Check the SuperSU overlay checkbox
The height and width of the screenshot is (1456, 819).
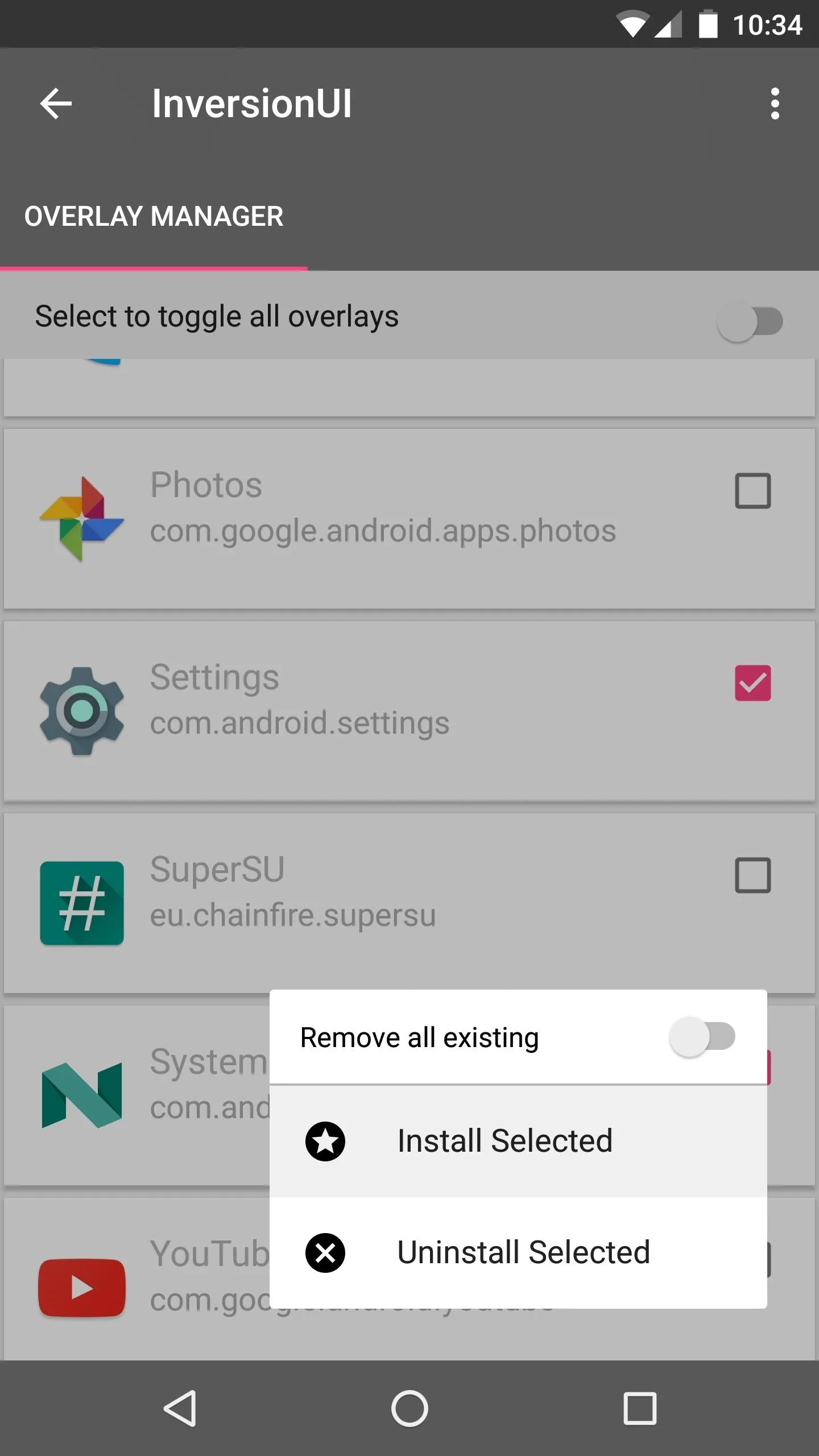pyautogui.click(x=752, y=875)
